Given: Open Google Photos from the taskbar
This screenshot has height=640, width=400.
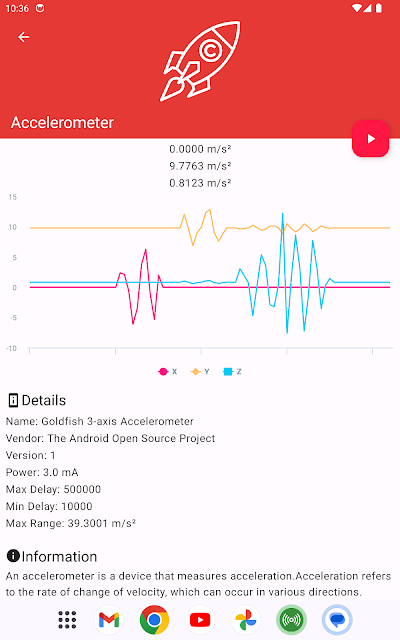Looking at the screenshot, I should click(x=246, y=620).
